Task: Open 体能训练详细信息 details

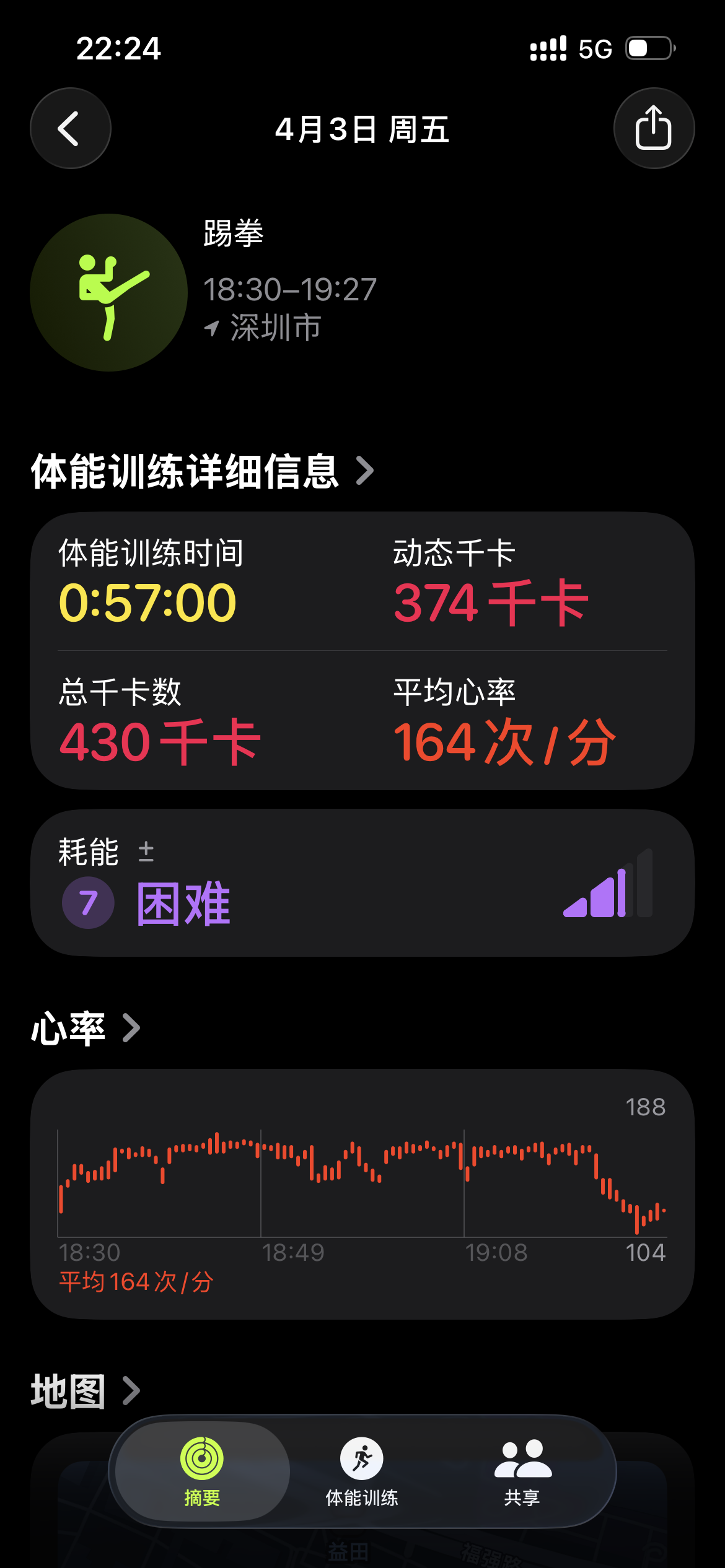Action: 203,471
